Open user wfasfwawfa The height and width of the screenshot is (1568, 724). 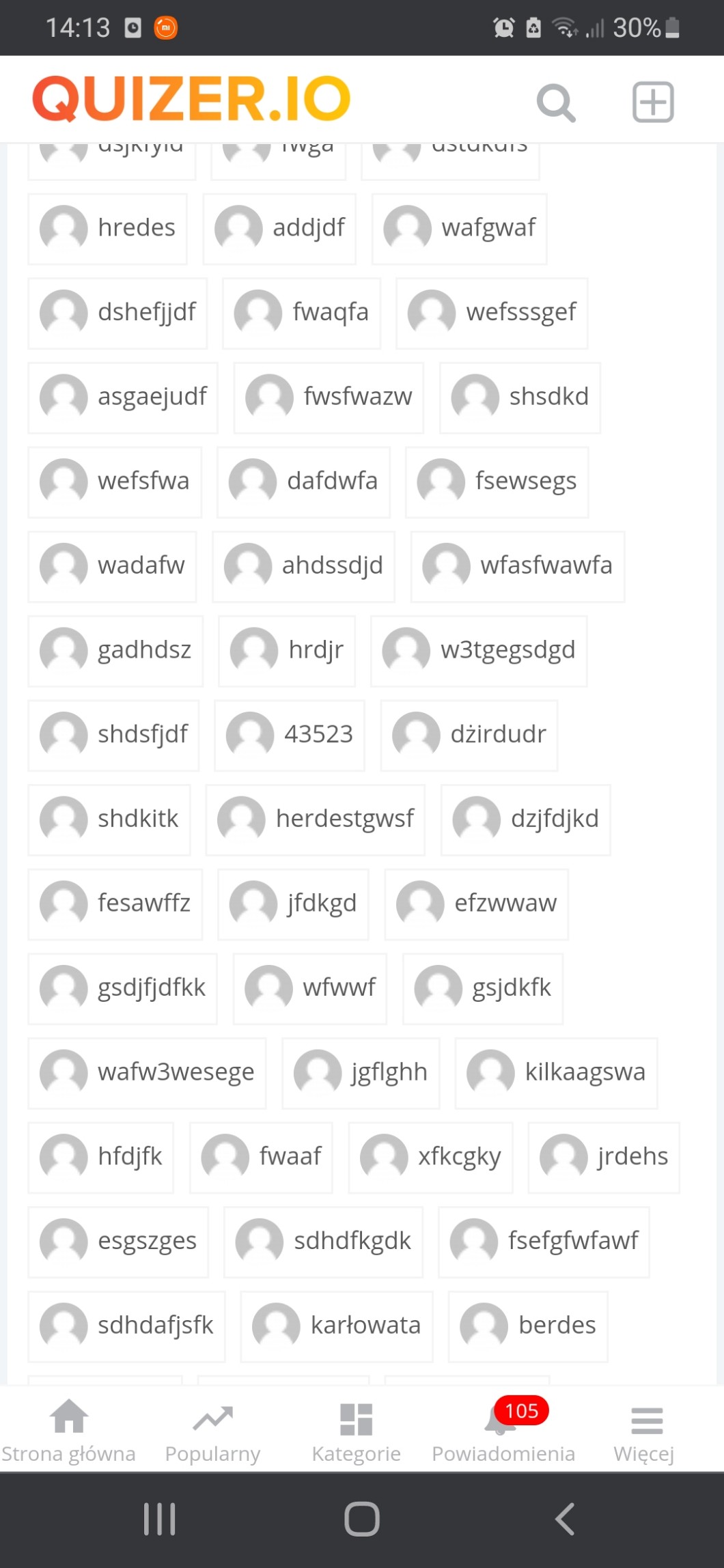point(518,566)
